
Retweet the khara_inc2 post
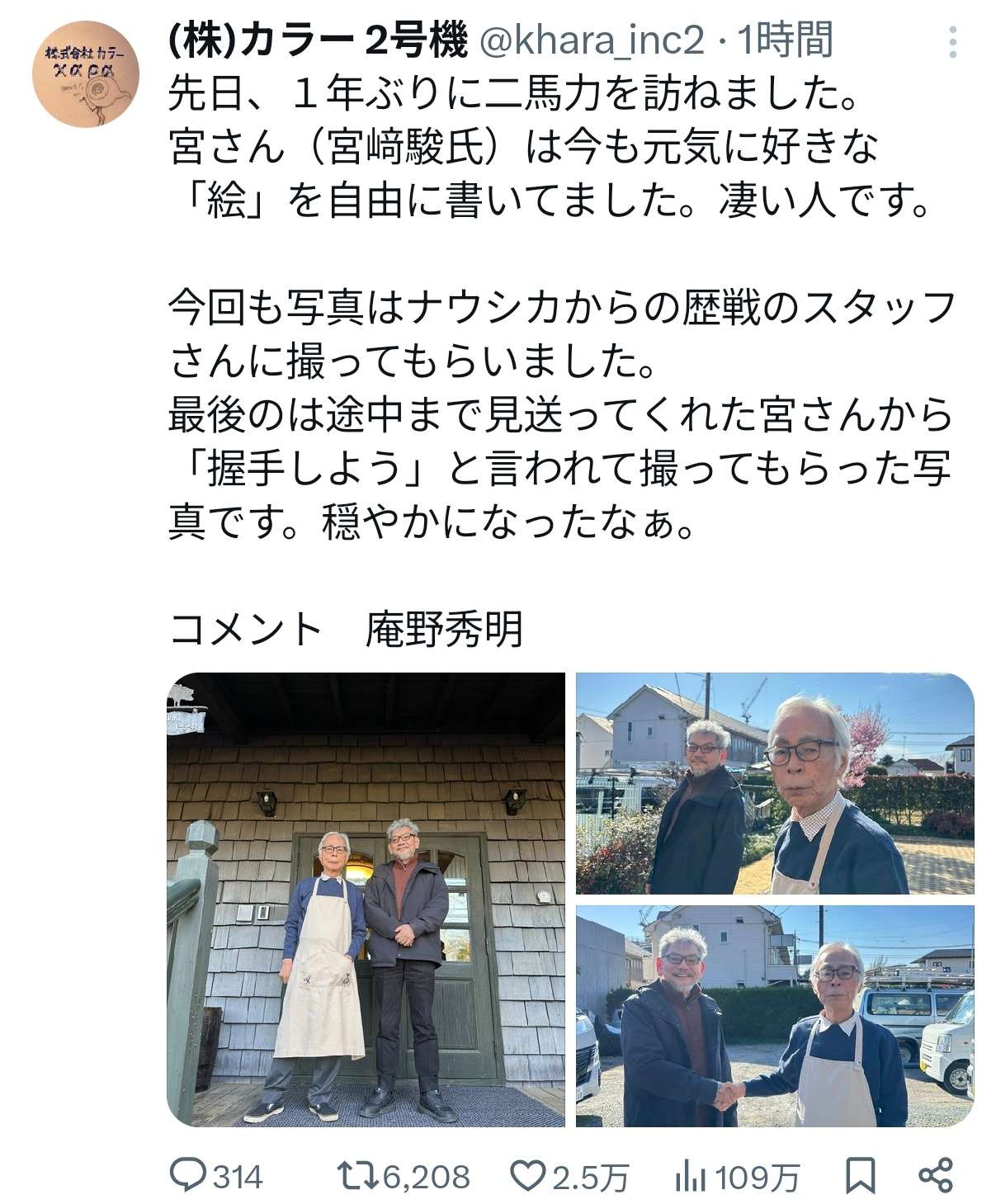357,1175
